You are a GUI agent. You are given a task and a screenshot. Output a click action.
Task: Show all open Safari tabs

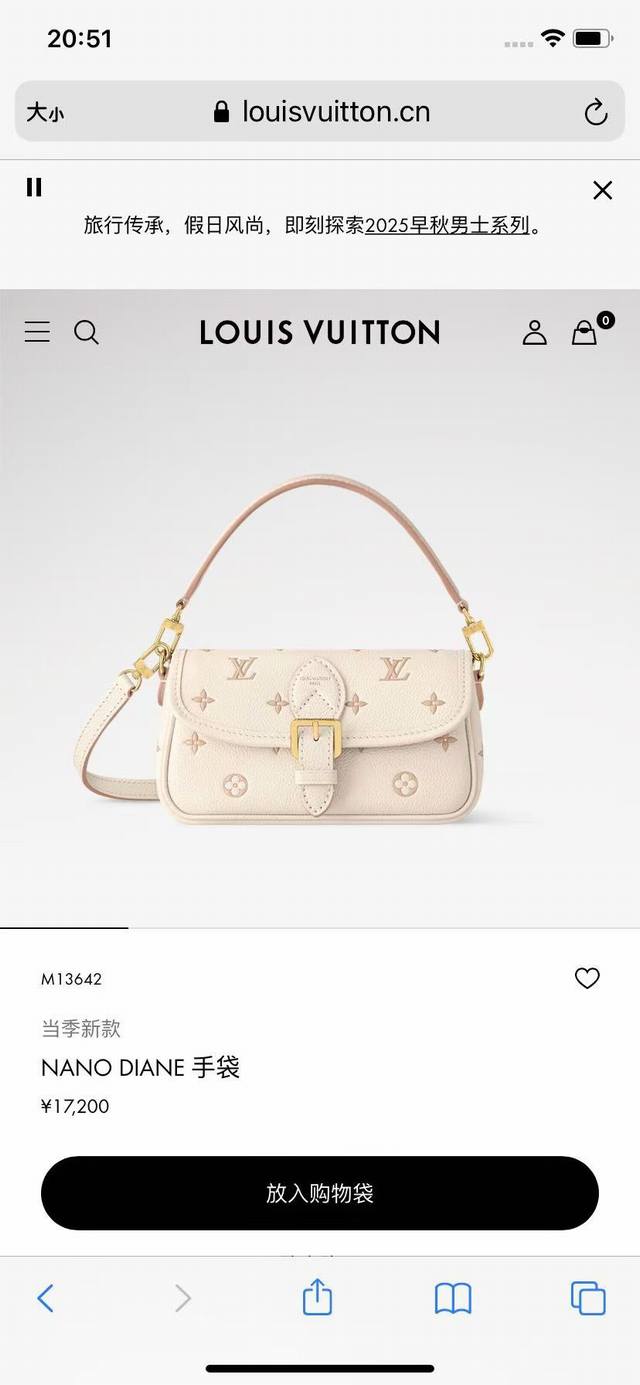(588, 1298)
